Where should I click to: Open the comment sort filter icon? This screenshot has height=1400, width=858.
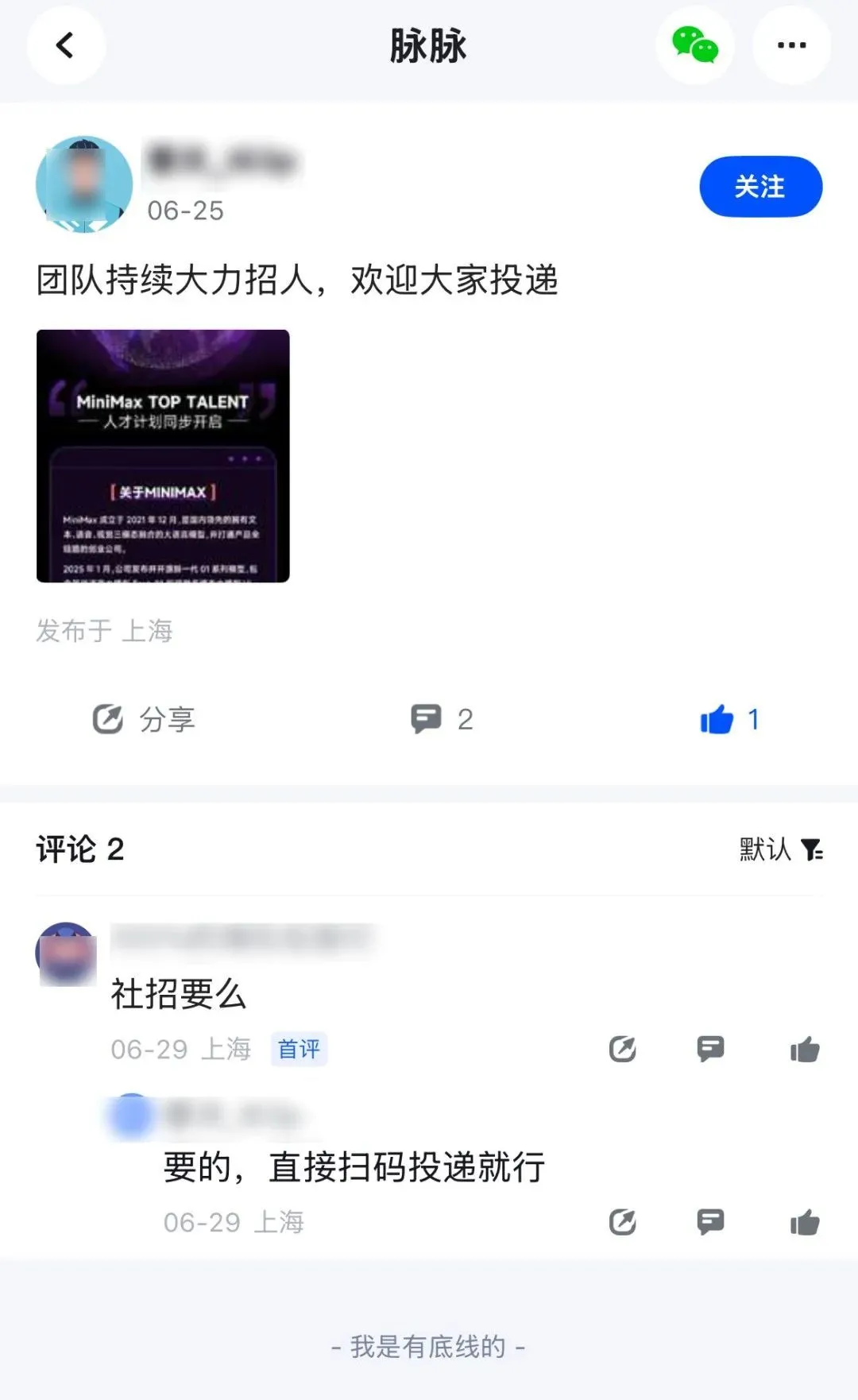tap(813, 849)
